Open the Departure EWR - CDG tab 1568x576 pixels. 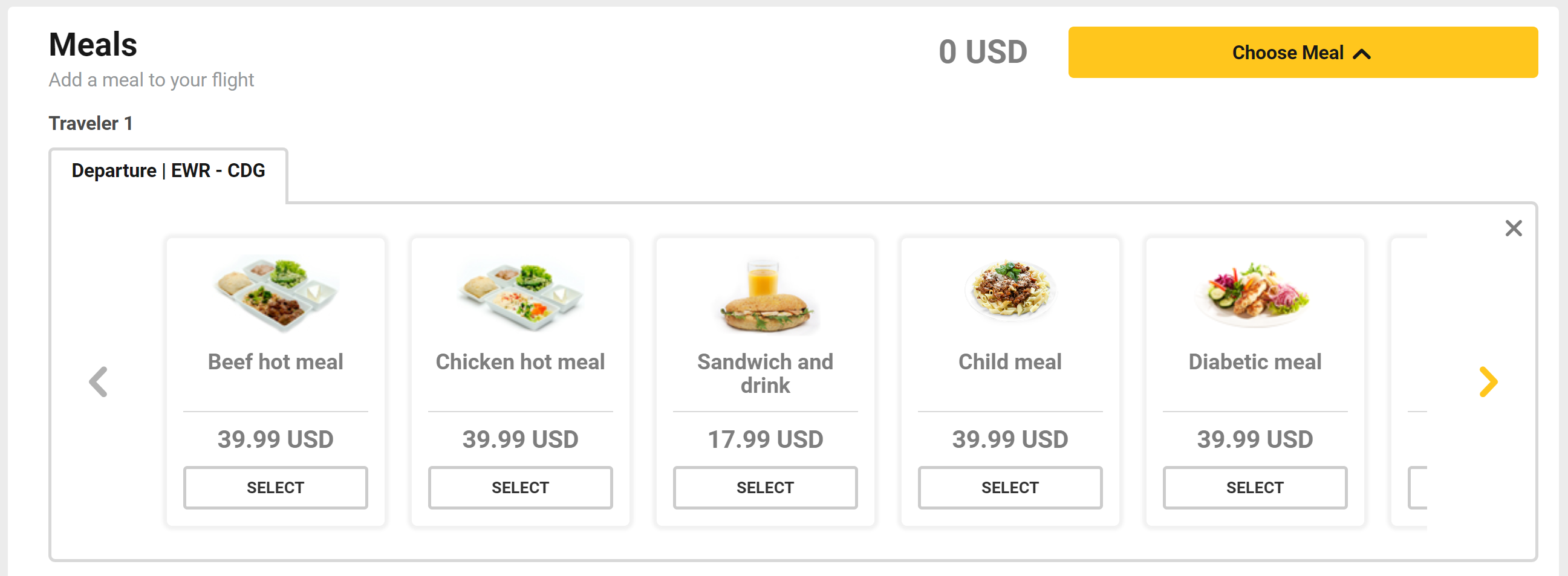pos(168,171)
